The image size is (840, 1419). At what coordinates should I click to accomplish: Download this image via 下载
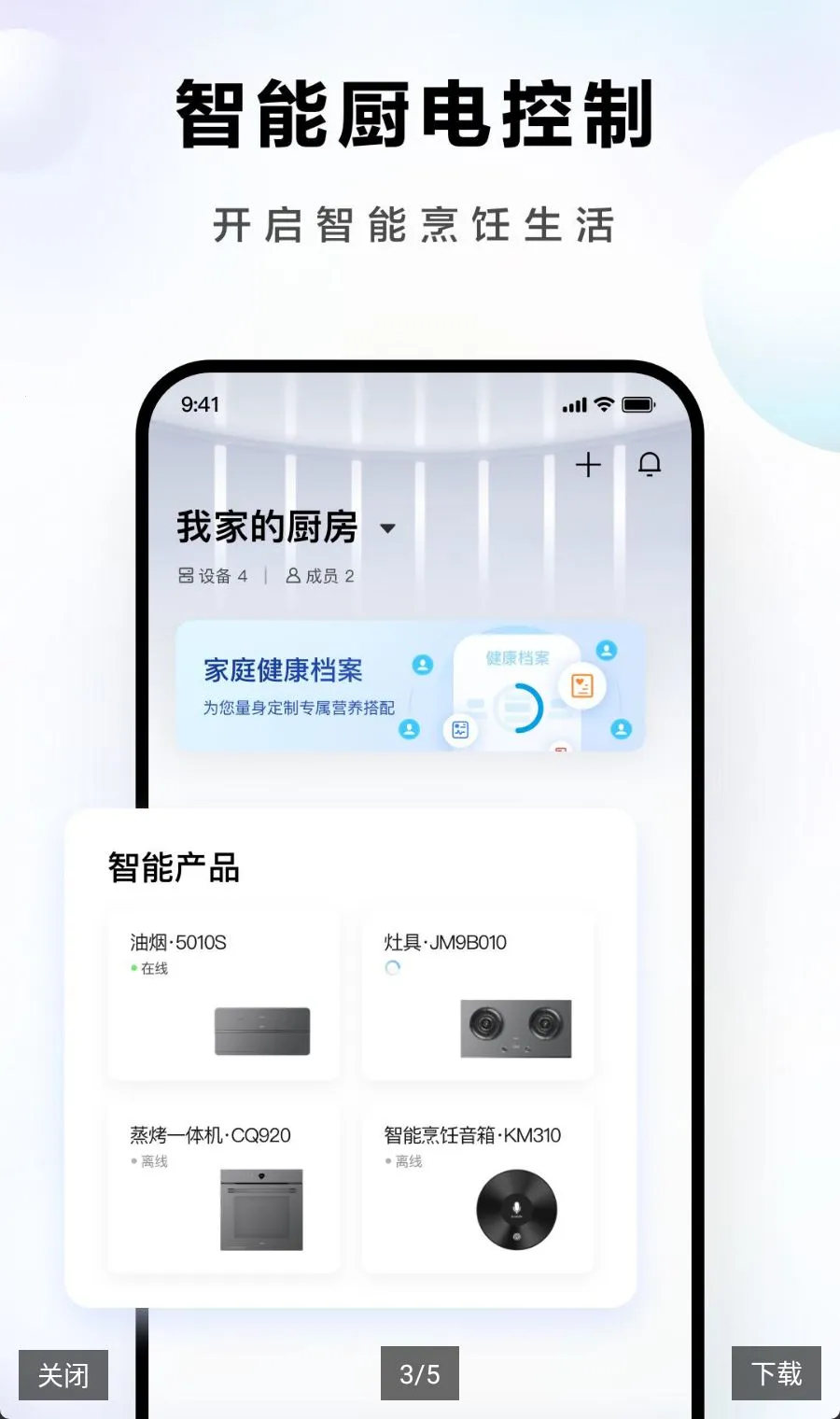tap(777, 1373)
